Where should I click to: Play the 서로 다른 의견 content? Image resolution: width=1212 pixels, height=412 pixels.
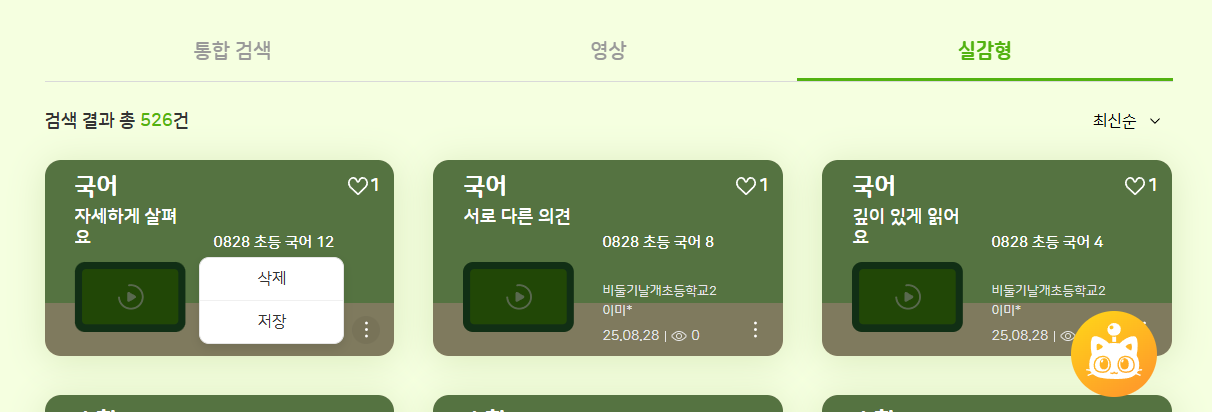point(518,297)
